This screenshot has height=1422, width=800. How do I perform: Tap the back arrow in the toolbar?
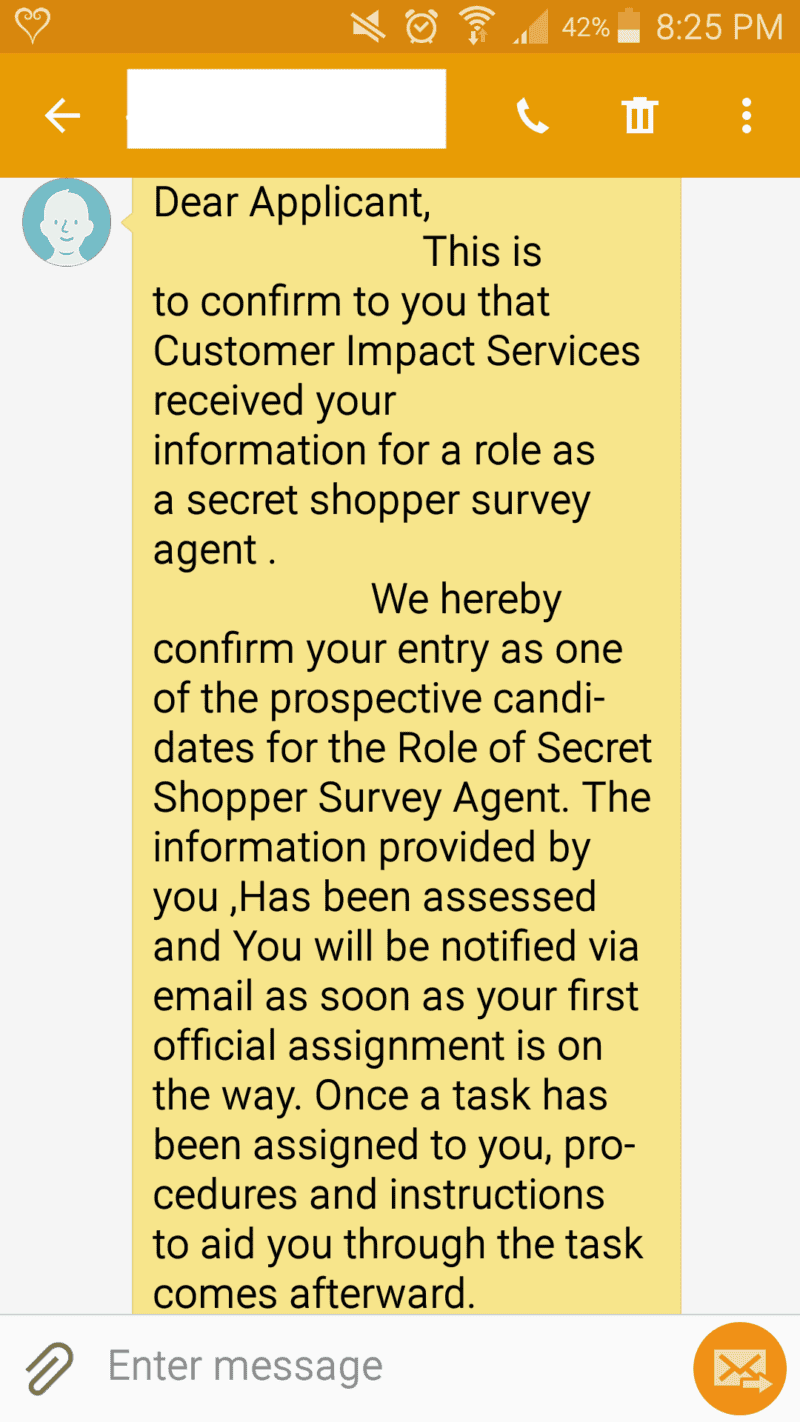click(62, 115)
